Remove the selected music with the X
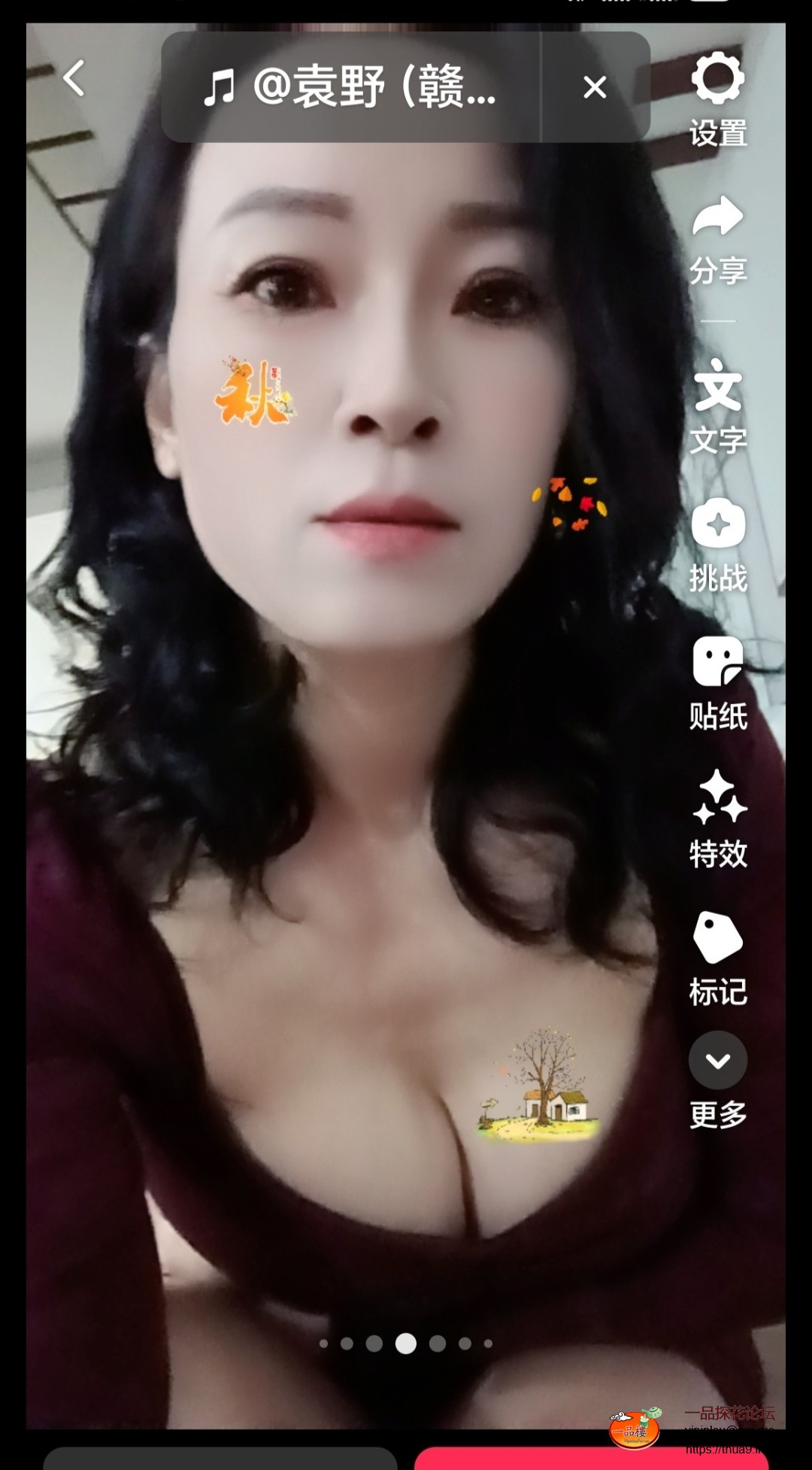The width and height of the screenshot is (812, 1470). 595,87
